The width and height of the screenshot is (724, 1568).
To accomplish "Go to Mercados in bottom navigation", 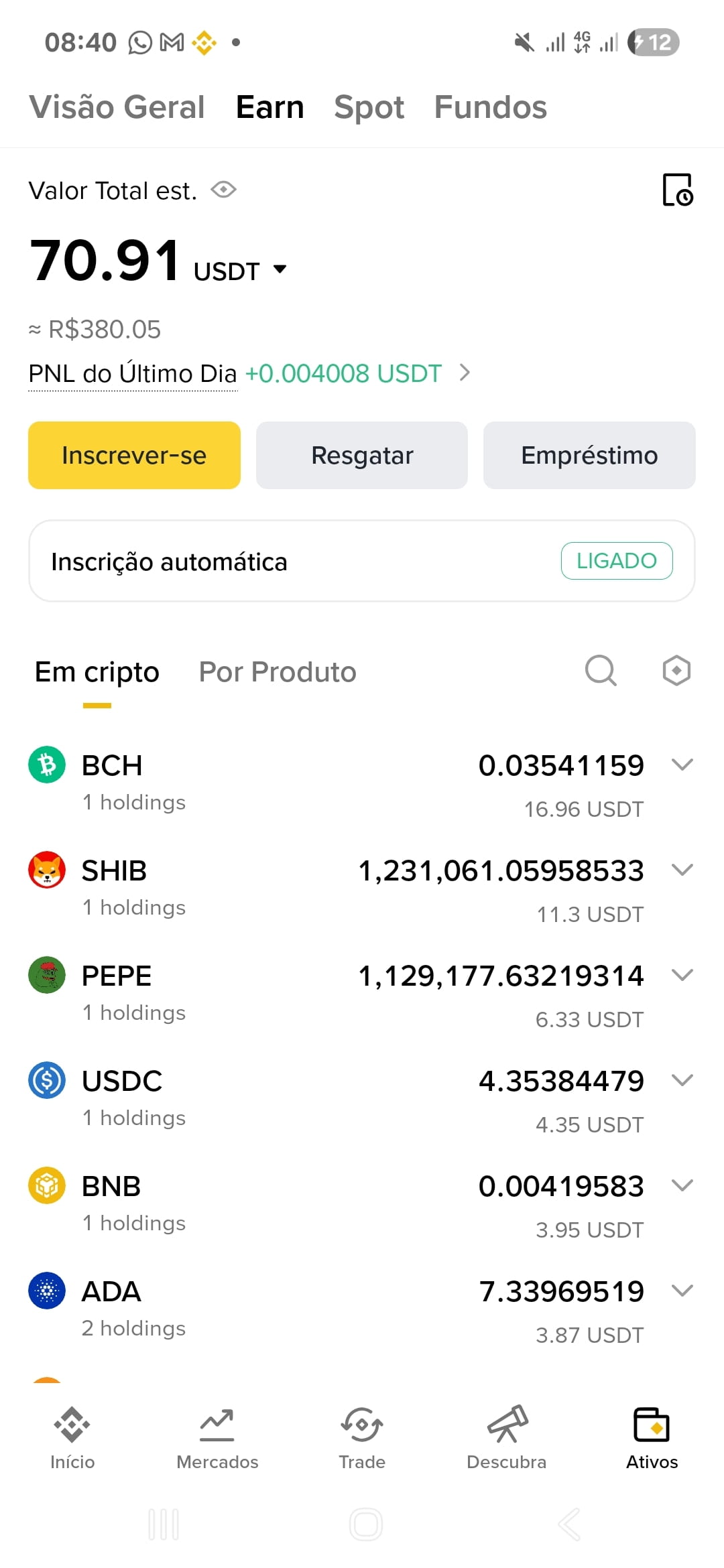I will click(x=217, y=1438).
